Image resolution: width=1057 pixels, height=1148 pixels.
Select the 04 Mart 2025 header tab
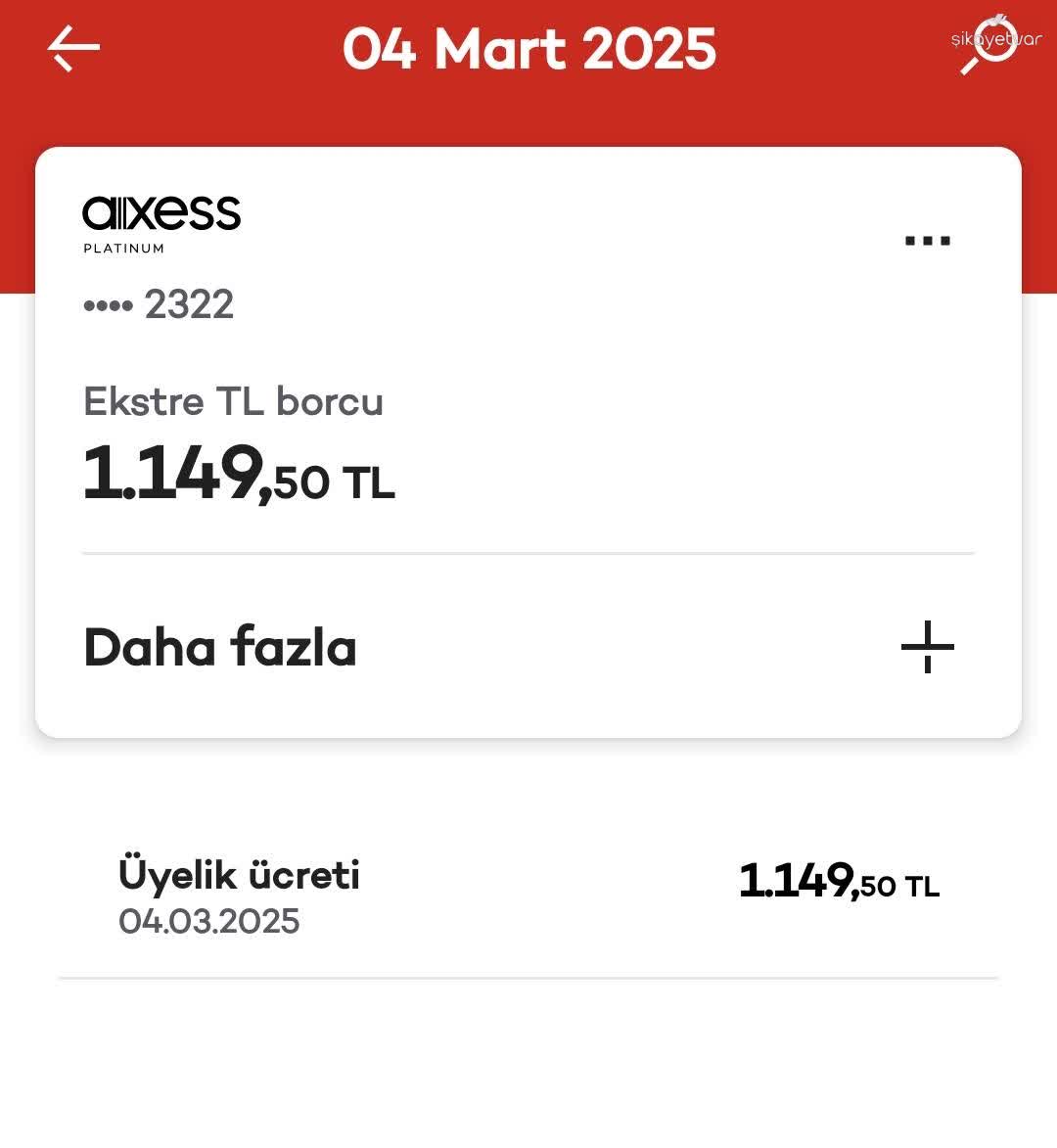click(528, 48)
